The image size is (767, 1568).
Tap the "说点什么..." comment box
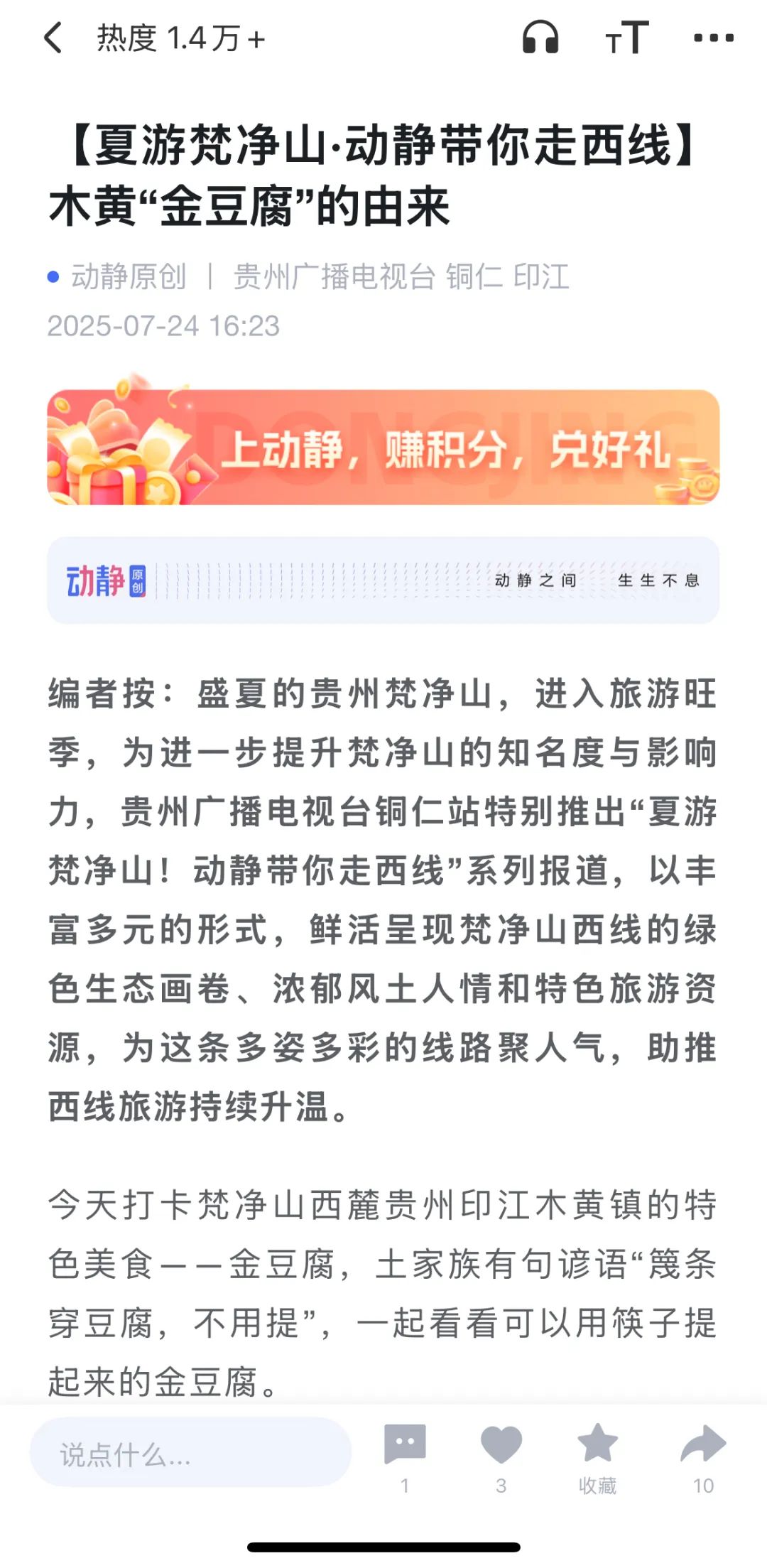(190, 1454)
